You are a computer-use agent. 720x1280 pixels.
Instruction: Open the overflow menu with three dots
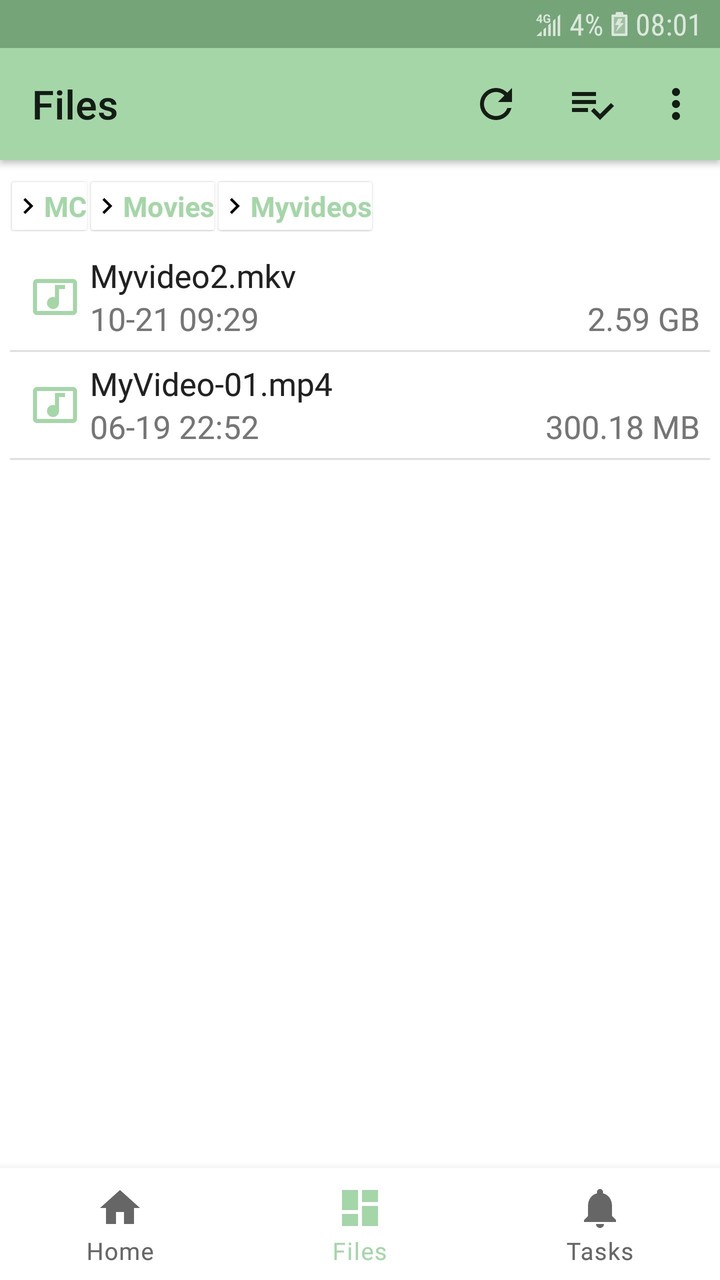coord(675,104)
